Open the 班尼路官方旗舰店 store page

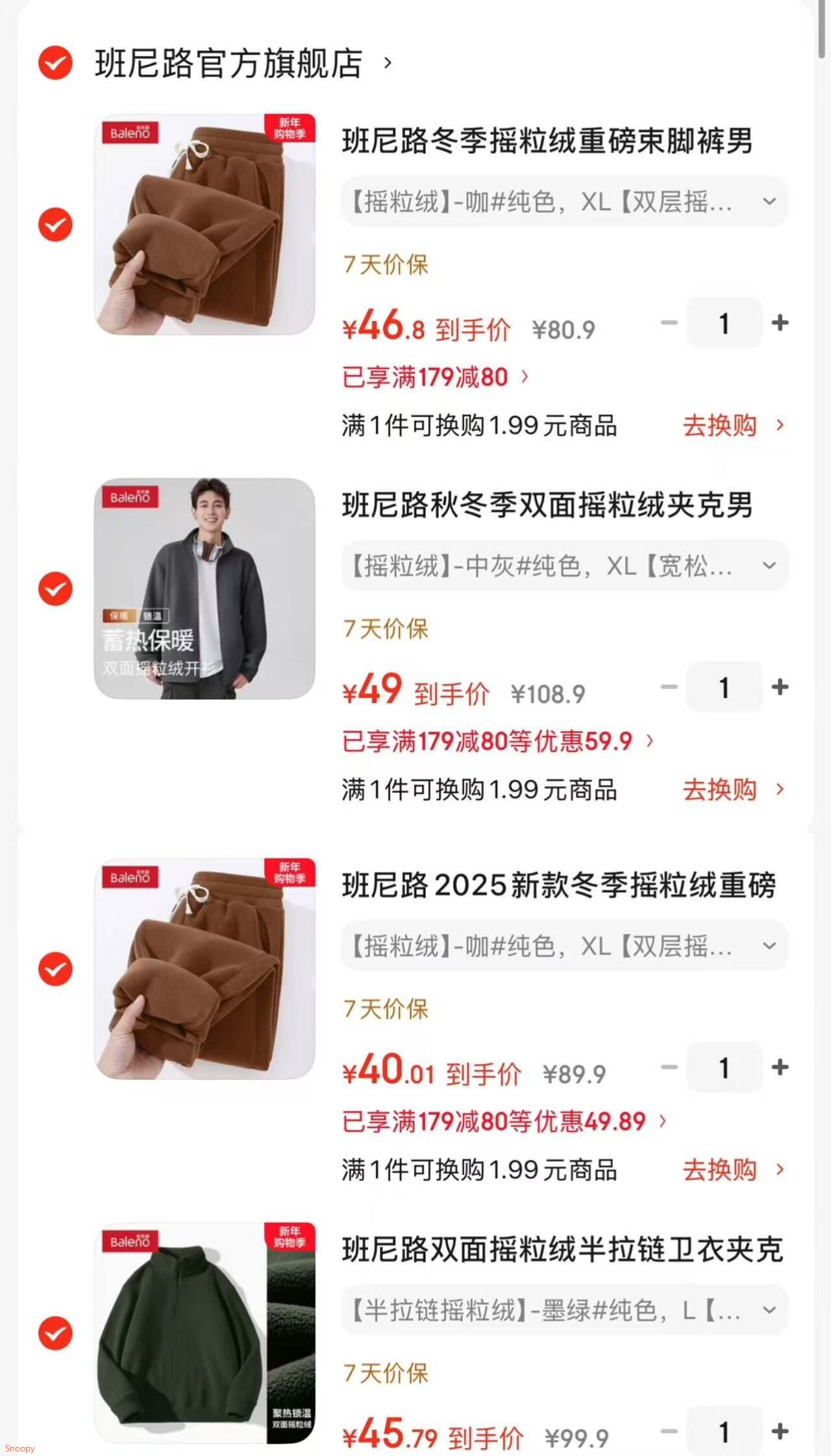(x=229, y=64)
